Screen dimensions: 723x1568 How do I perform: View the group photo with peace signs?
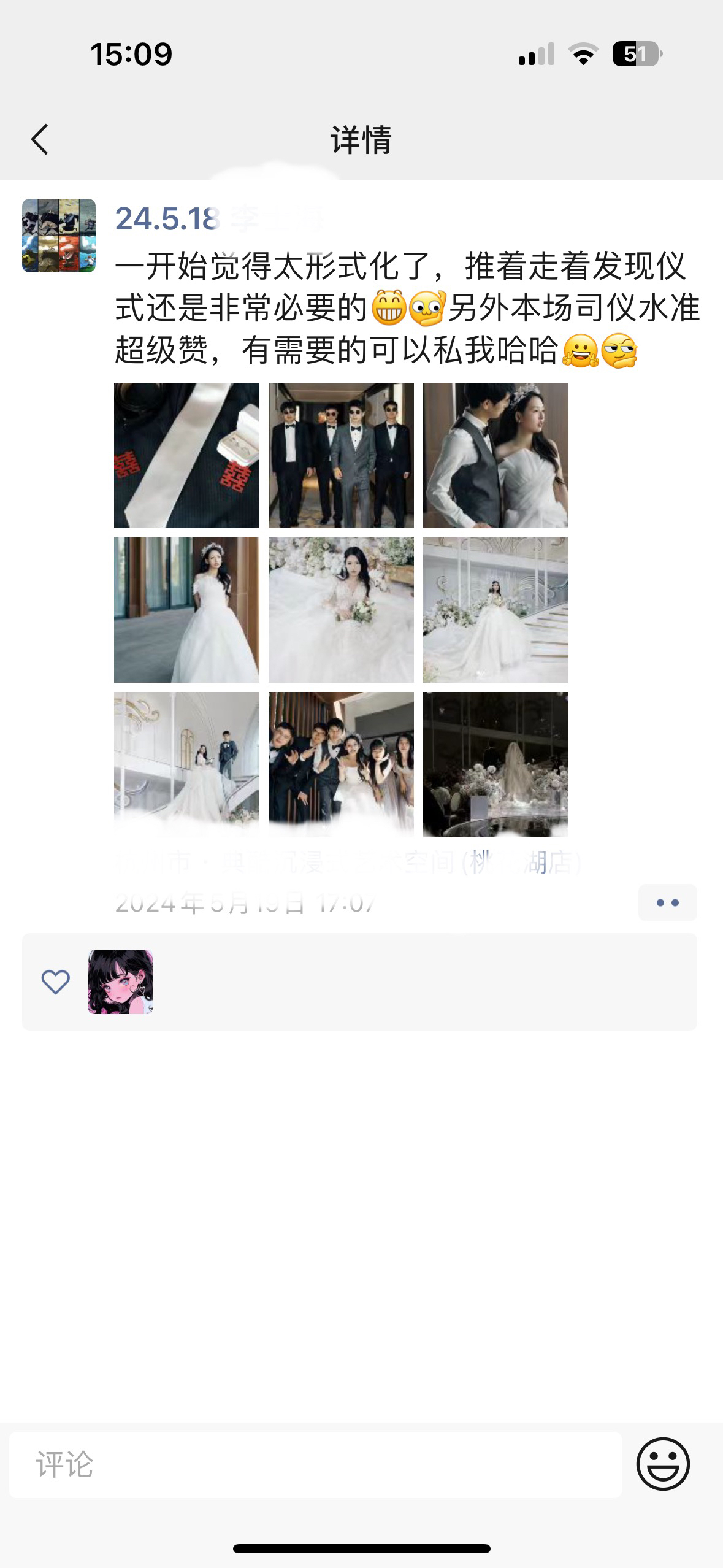pyautogui.click(x=341, y=764)
